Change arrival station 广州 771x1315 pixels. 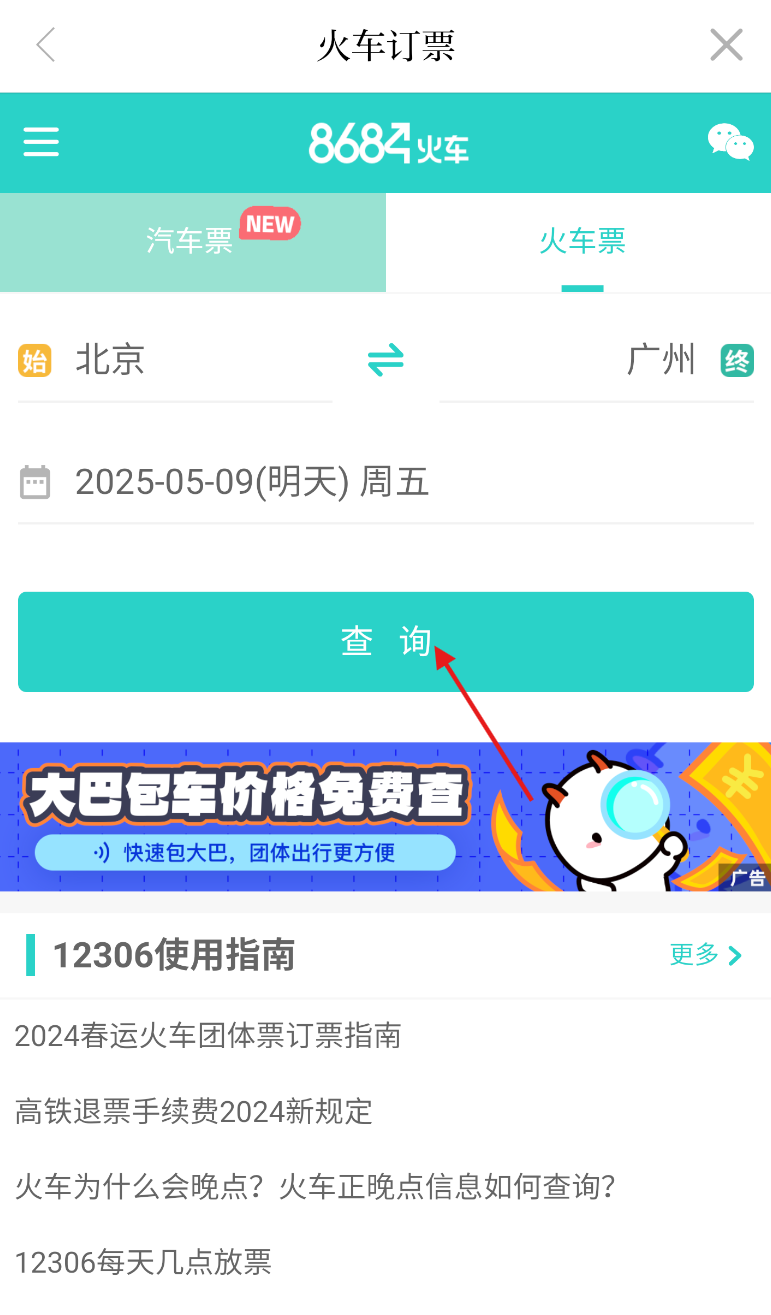pyautogui.click(x=660, y=360)
